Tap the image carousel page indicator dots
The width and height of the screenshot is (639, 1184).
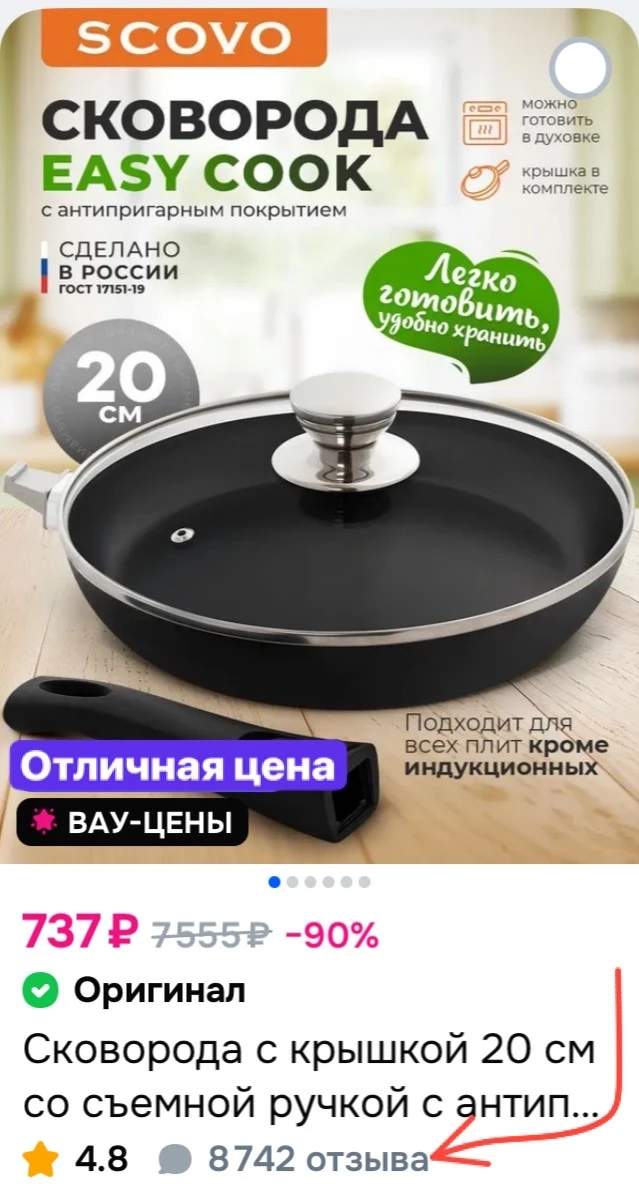click(x=319, y=882)
